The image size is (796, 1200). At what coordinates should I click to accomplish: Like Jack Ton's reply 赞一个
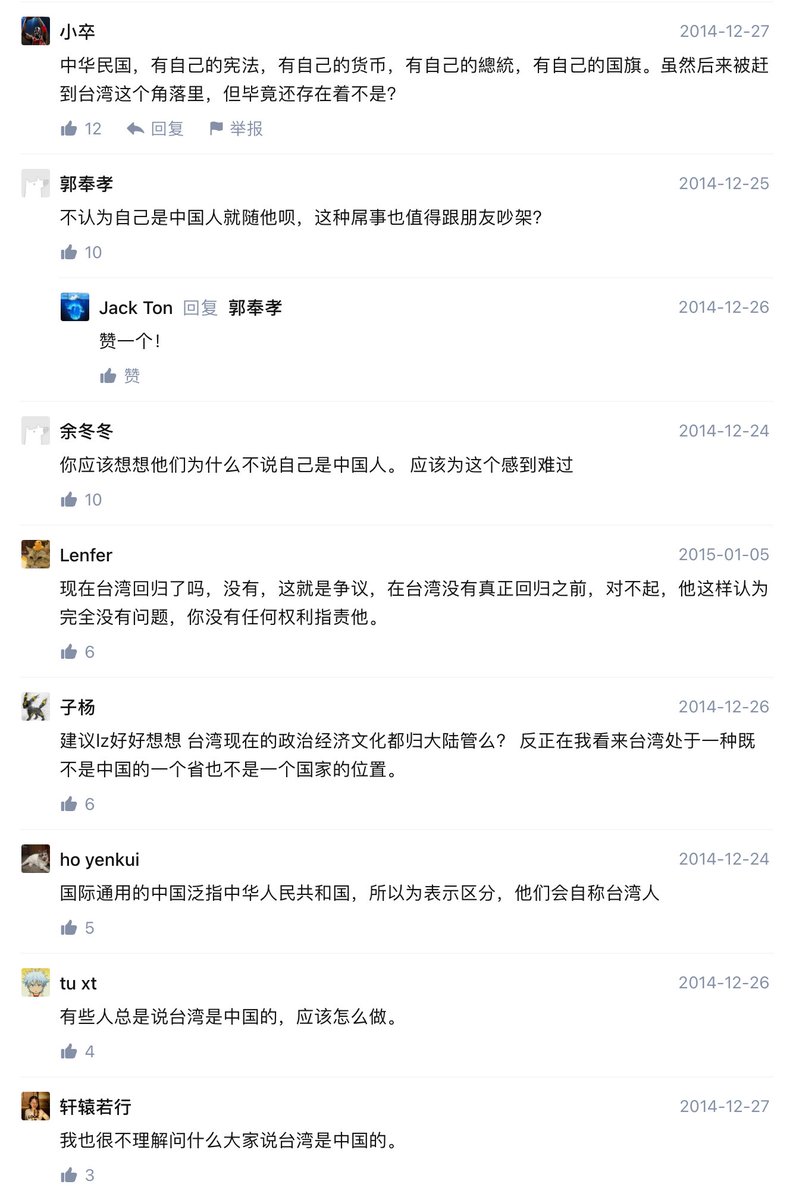pos(120,376)
